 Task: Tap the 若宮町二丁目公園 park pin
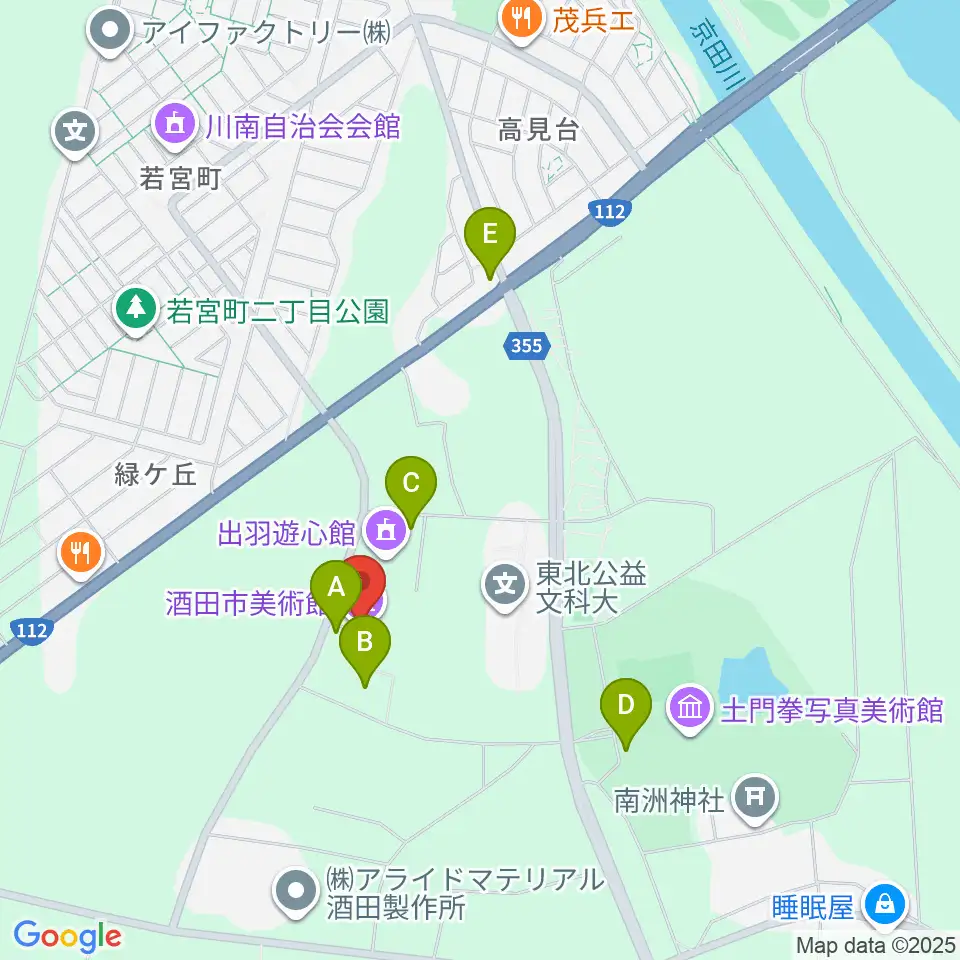[x=136, y=311]
